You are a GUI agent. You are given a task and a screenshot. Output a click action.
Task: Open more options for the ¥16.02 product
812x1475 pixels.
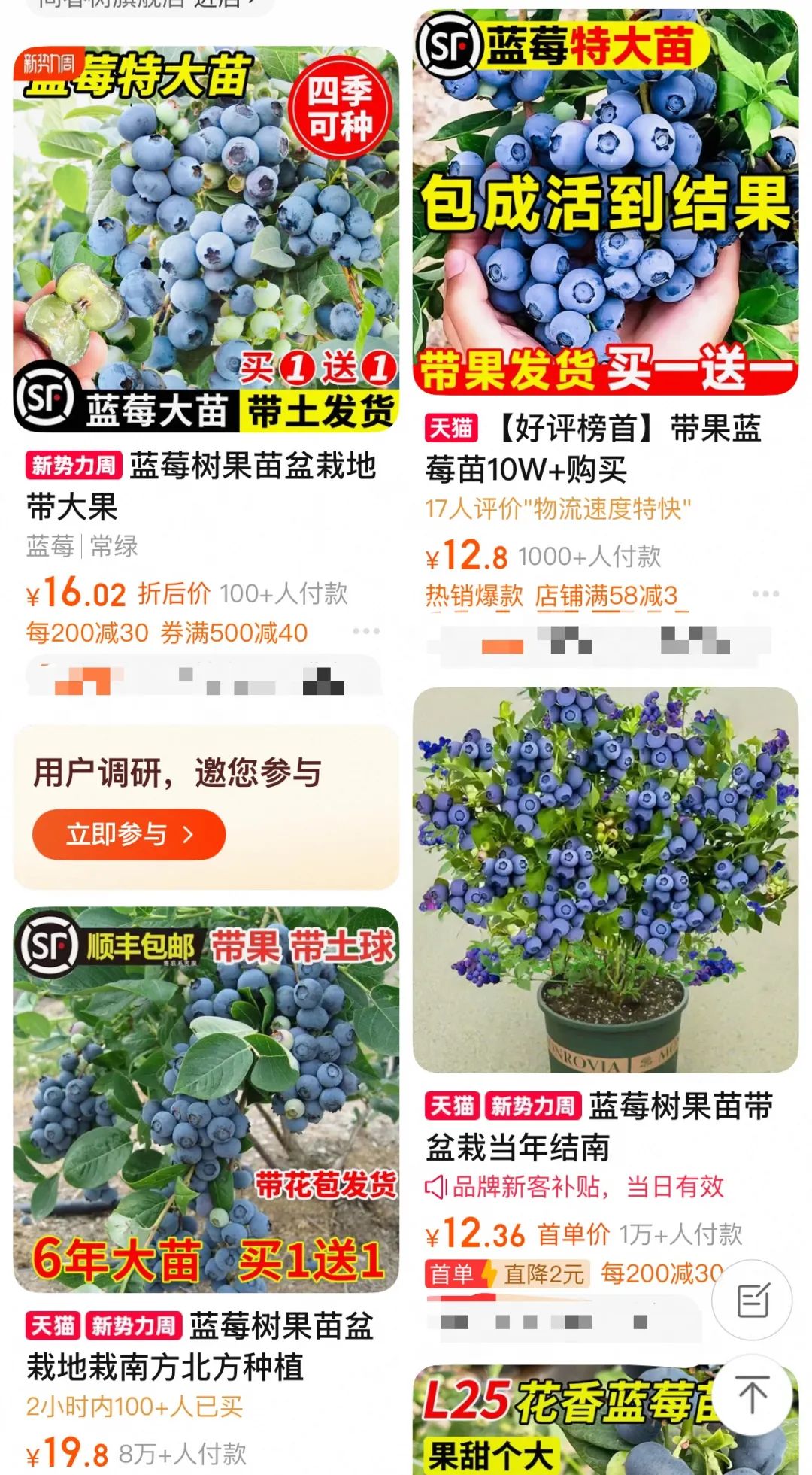(x=366, y=631)
